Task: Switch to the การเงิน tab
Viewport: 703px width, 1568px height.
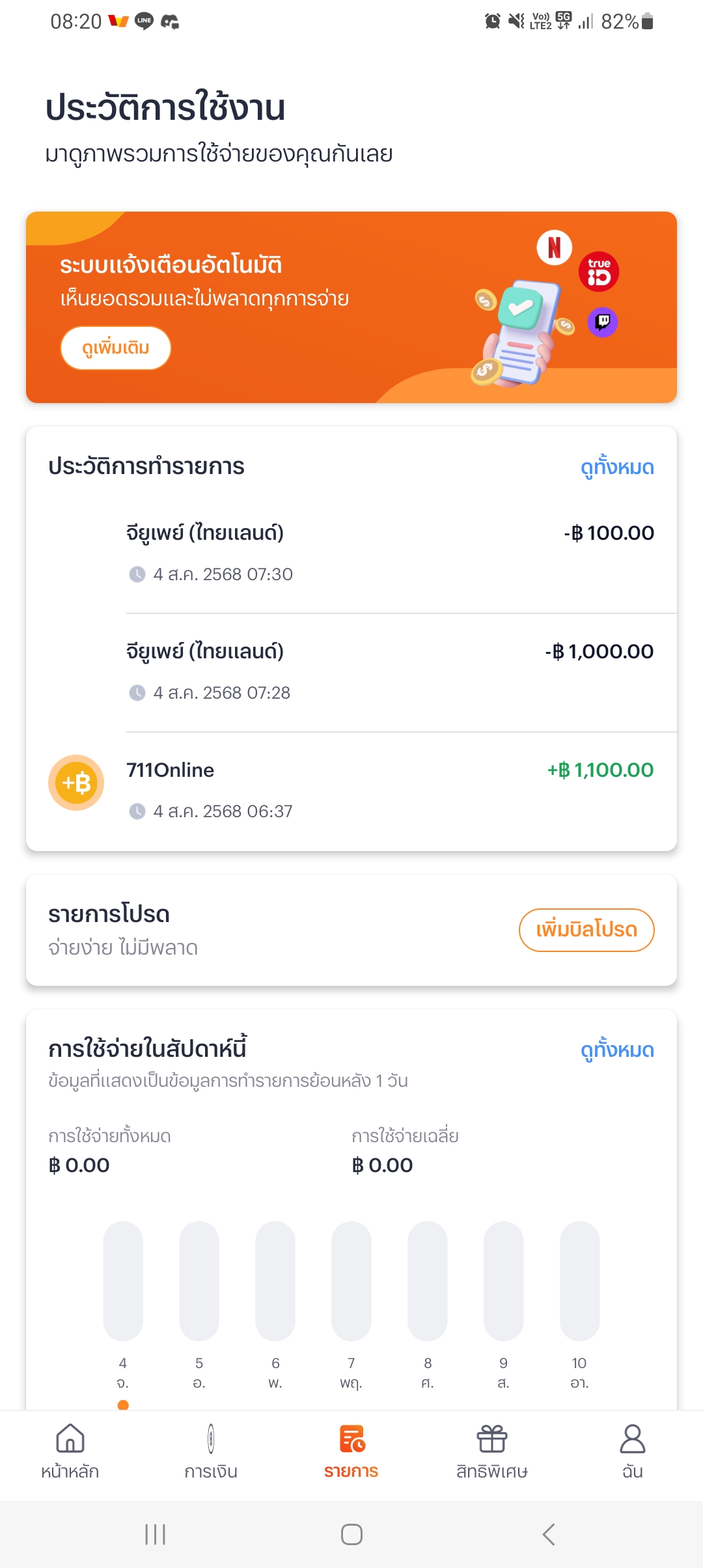Action: pos(211,1452)
